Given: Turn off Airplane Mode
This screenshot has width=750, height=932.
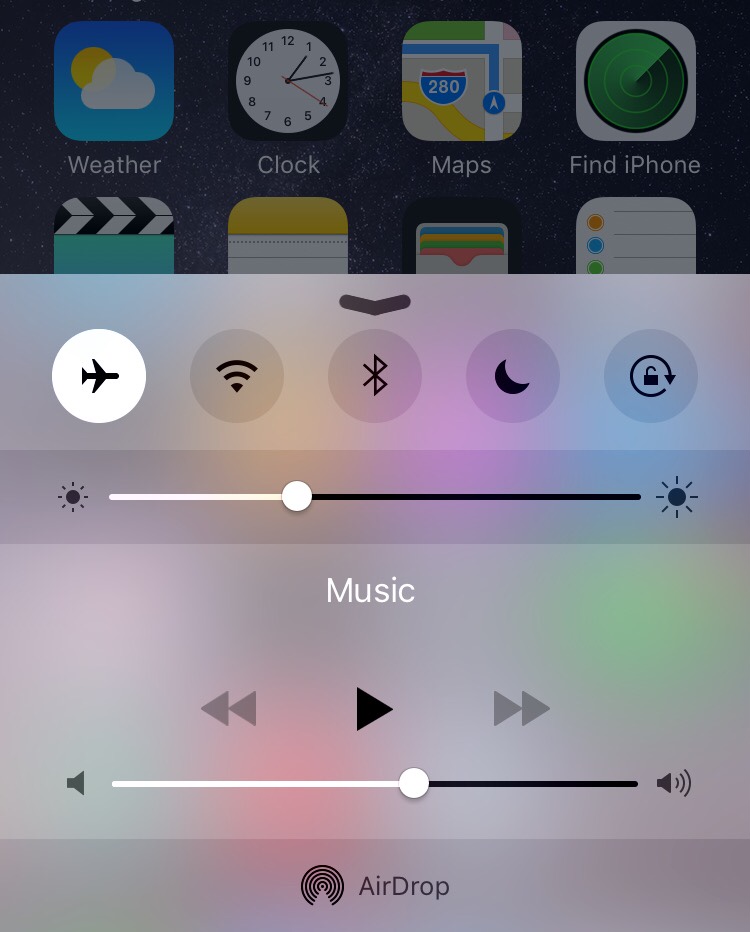Looking at the screenshot, I should pyautogui.click(x=99, y=377).
